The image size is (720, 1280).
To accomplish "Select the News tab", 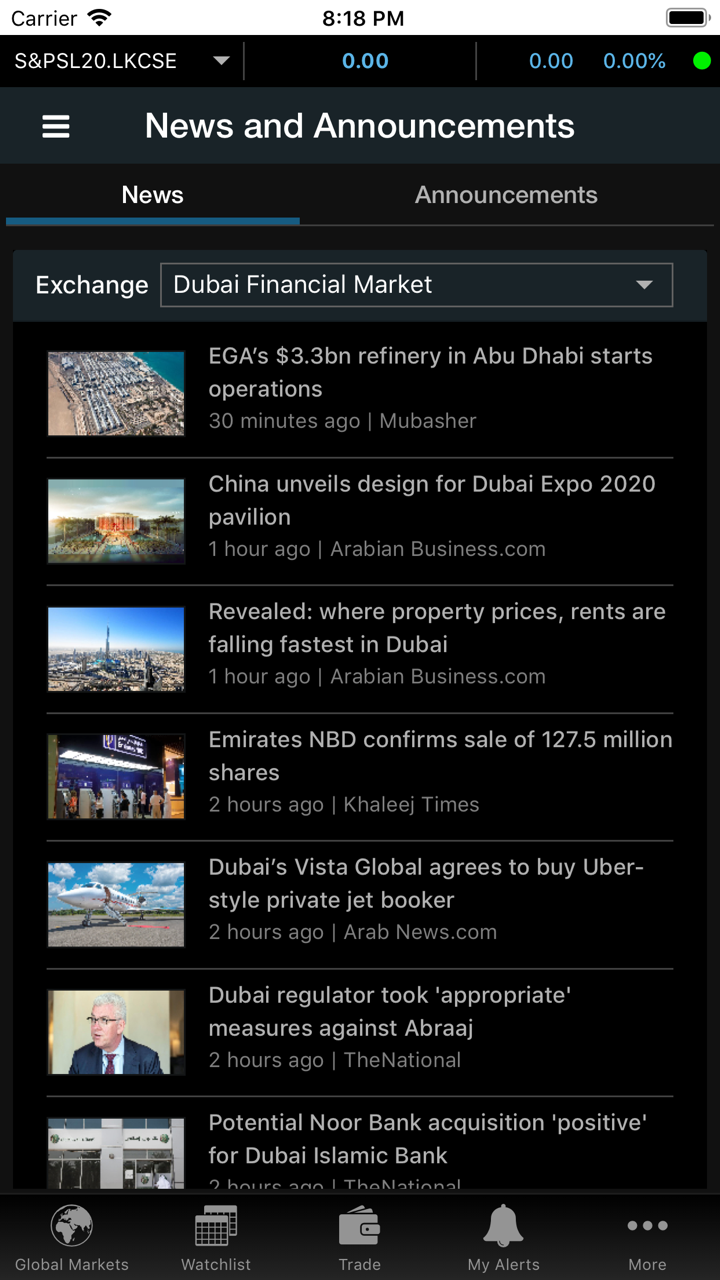I will [152, 195].
